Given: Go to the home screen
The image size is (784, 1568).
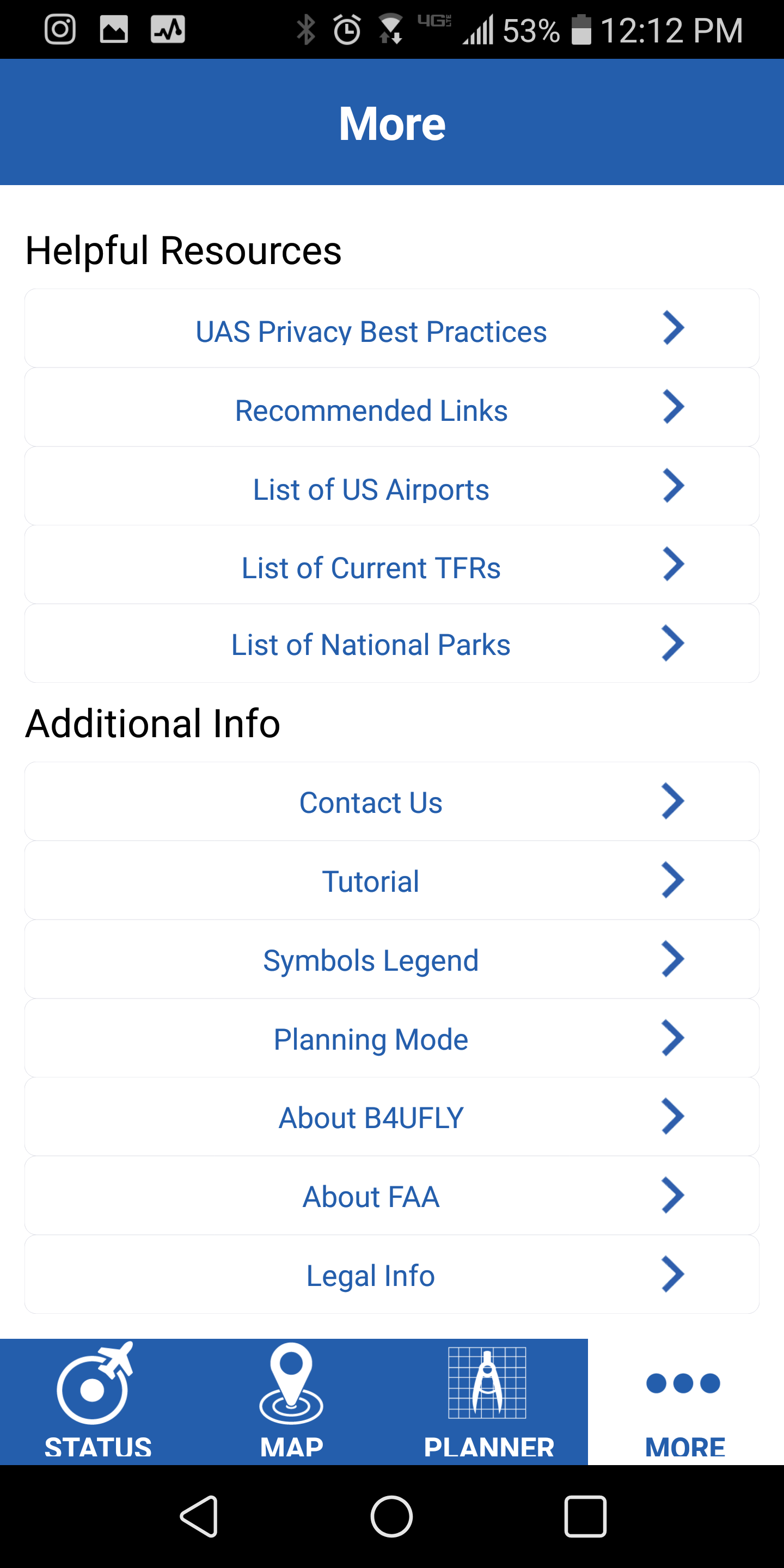Looking at the screenshot, I should [391, 1516].
